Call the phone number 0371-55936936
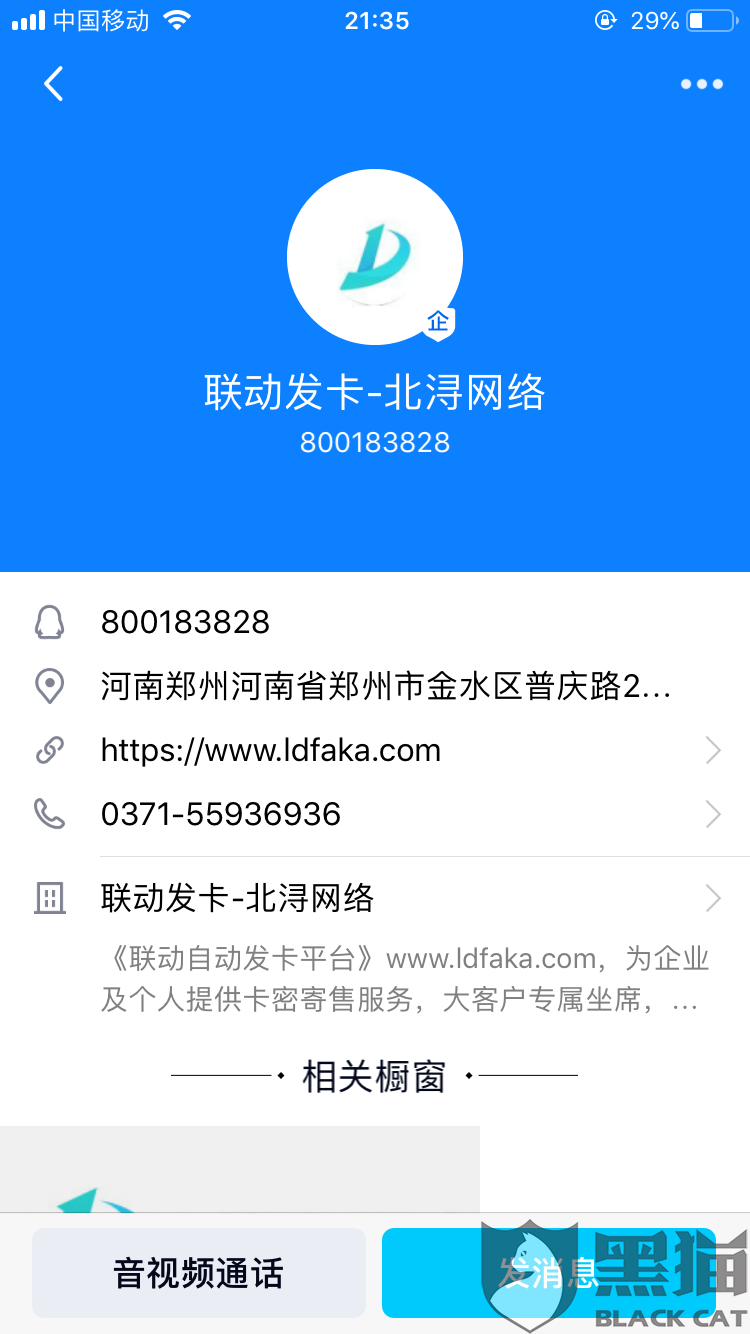 (221, 814)
